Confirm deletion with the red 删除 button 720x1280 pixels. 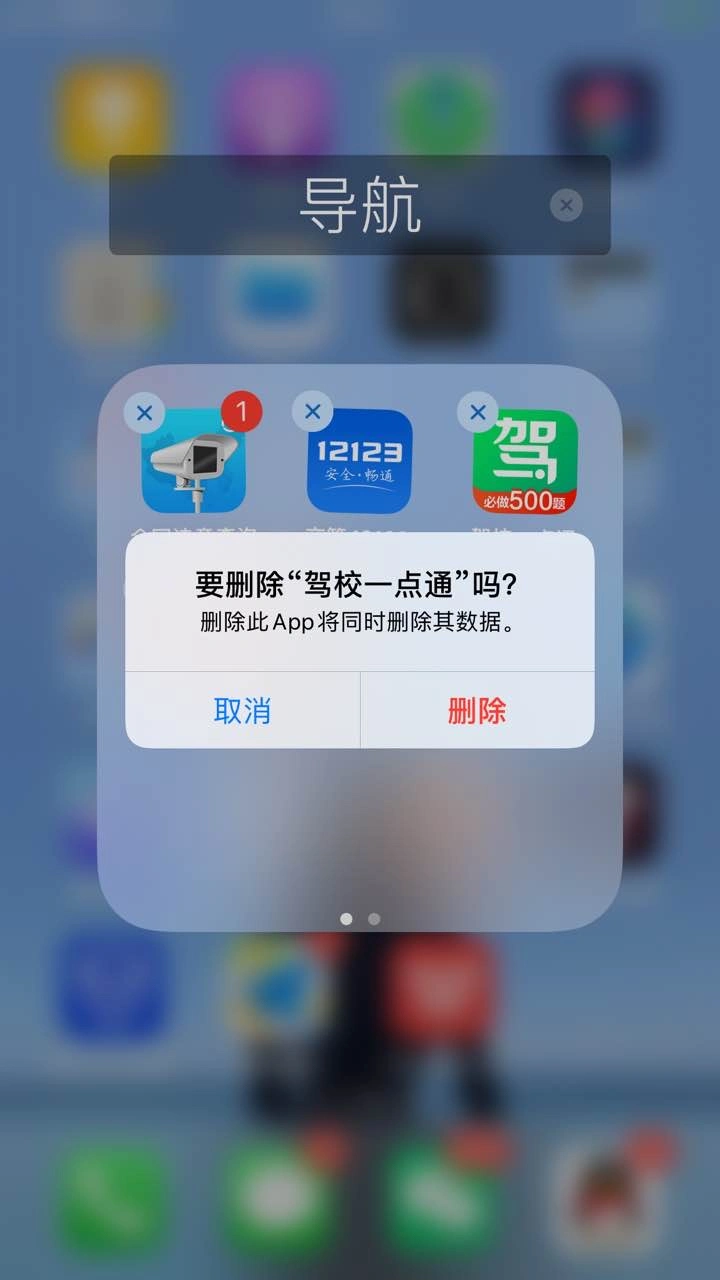click(x=477, y=711)
